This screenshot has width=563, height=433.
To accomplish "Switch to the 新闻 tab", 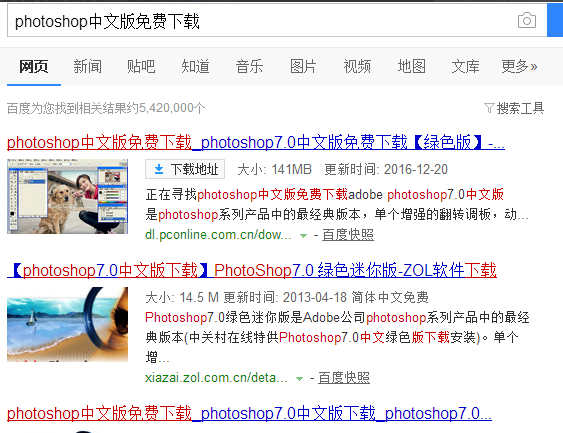I will coord(88,66).
